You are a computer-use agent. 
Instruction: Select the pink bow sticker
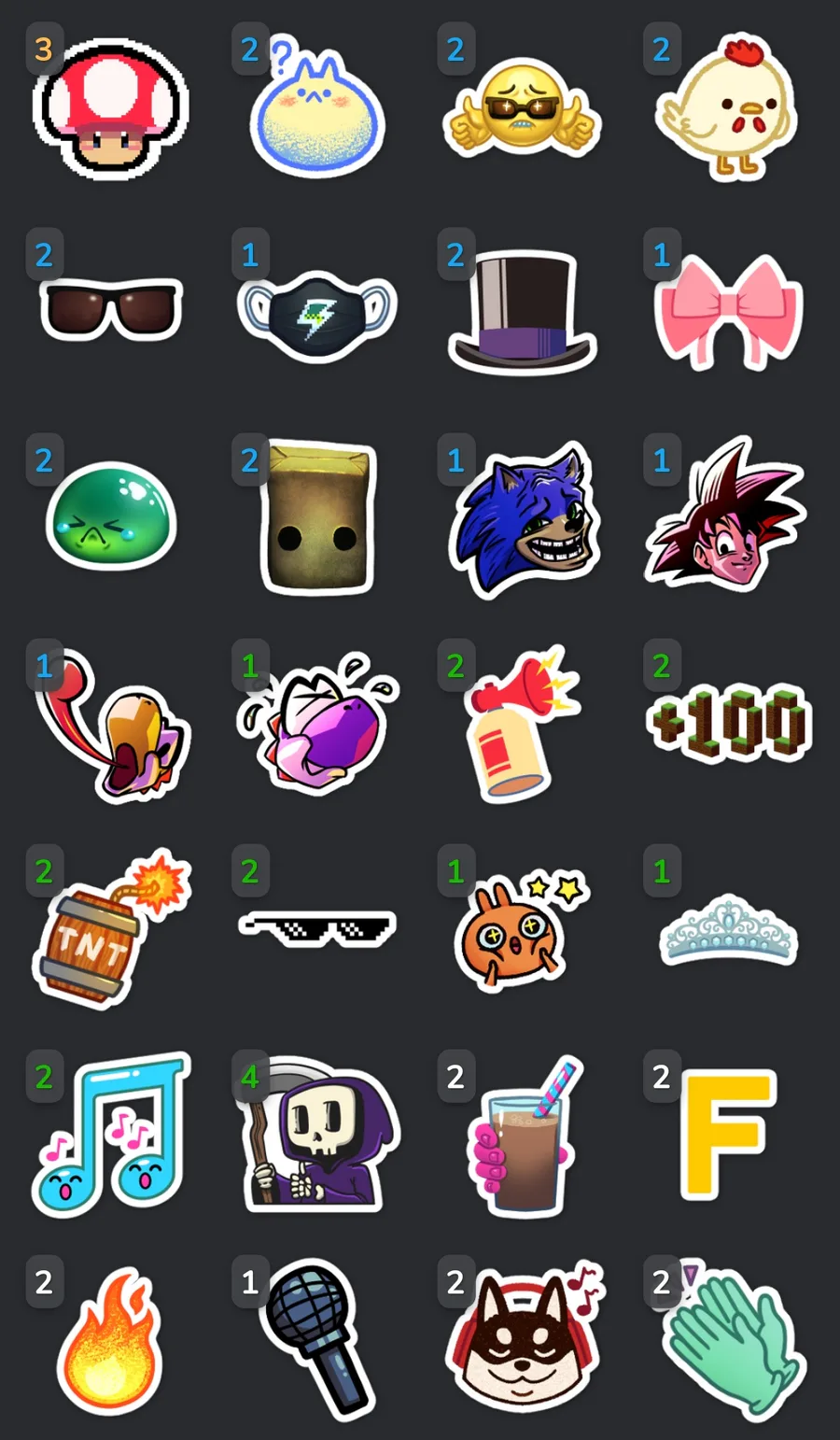point(728,313)
